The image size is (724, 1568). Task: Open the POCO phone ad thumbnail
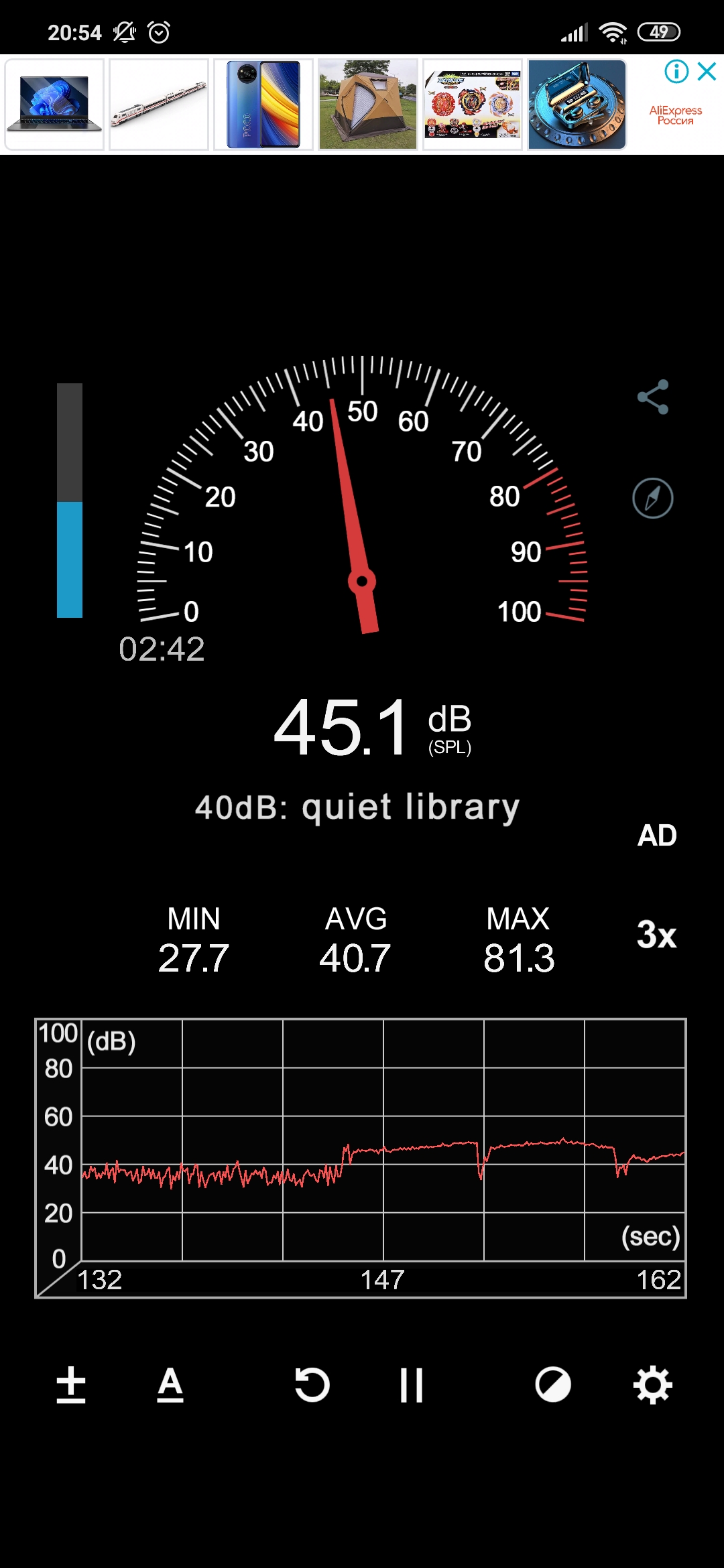coord(263,105)
